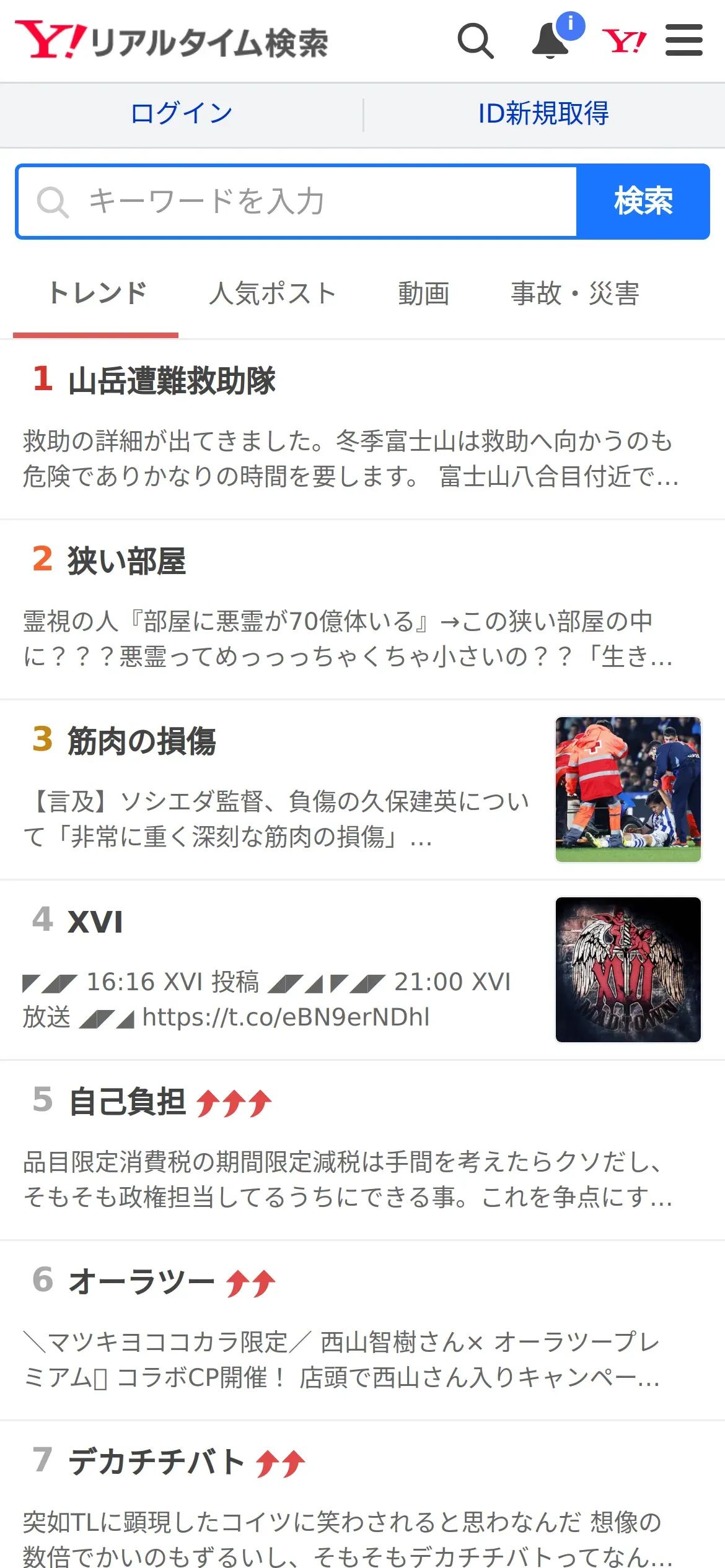Screen dimensions: 725x1568
Task: Select ID新規取得 to register
Action: point(543,114)
